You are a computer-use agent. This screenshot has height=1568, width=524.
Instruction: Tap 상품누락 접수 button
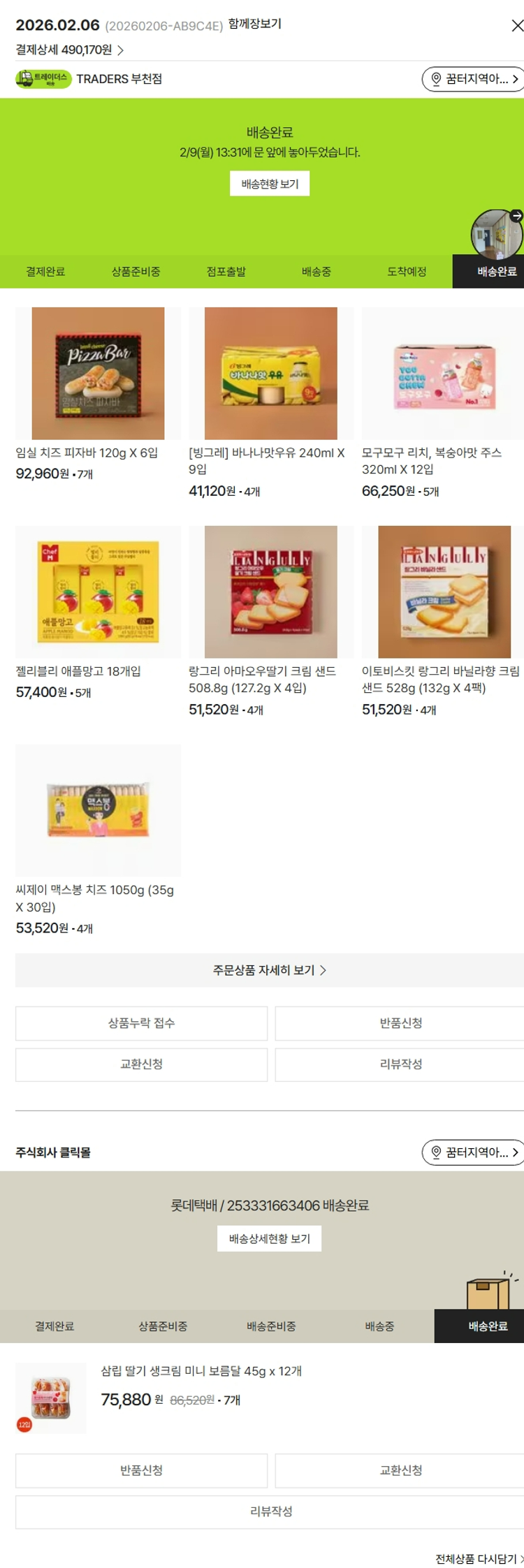(141, 1023)
